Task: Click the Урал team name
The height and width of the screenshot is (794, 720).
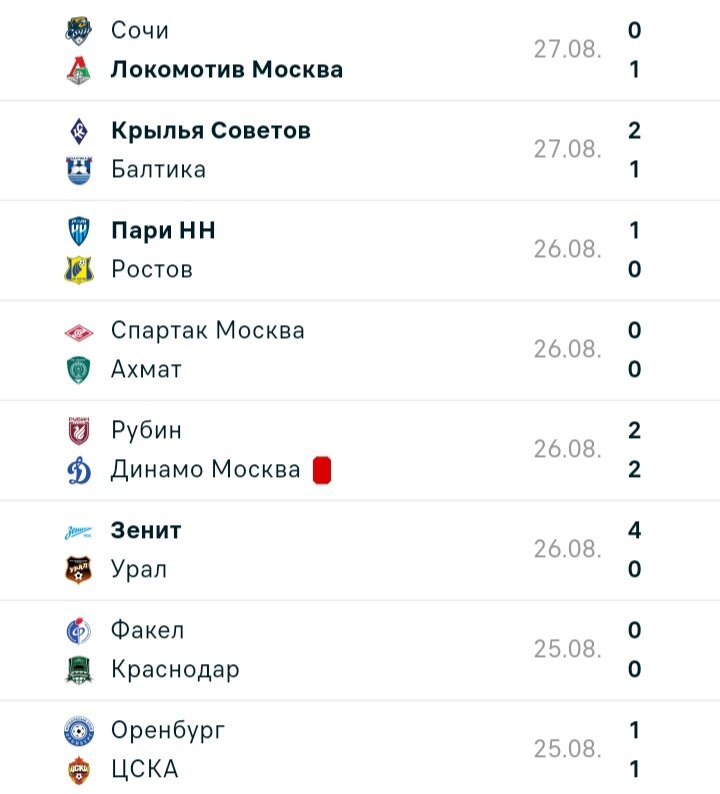Action: (x=135, y=569)
